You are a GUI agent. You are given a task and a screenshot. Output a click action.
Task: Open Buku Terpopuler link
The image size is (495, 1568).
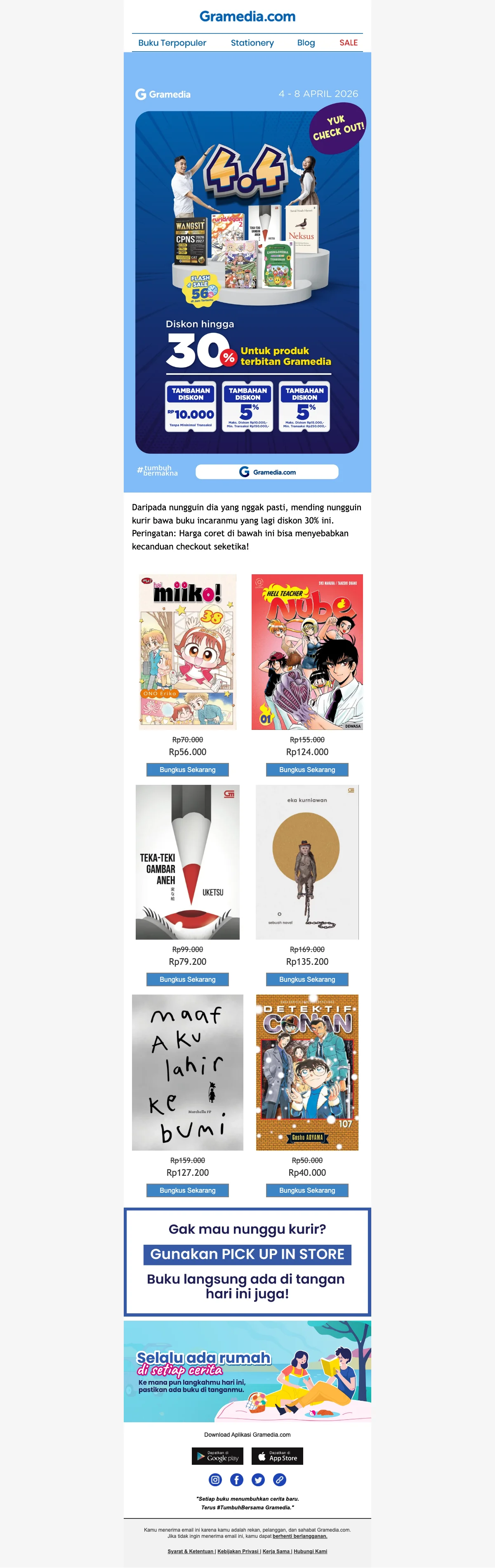click(x=172, y=43)
